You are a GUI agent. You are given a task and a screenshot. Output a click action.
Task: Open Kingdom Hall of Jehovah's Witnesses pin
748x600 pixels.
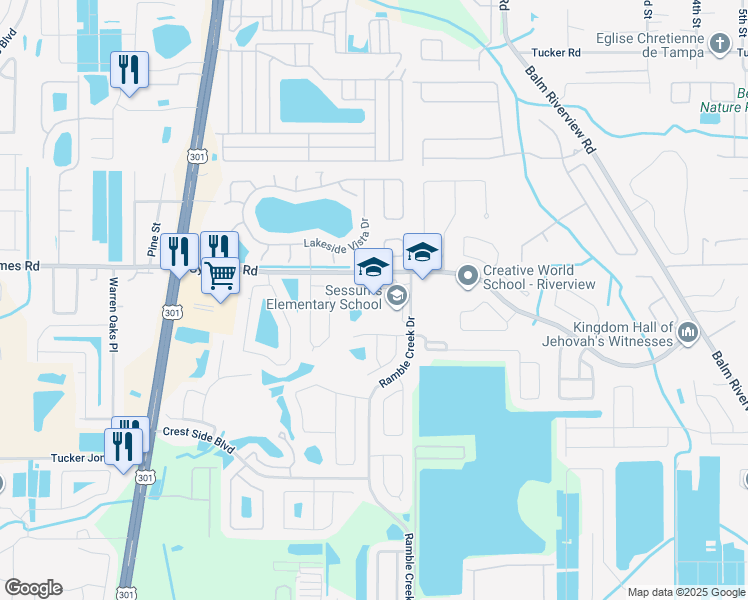[686, 331]
